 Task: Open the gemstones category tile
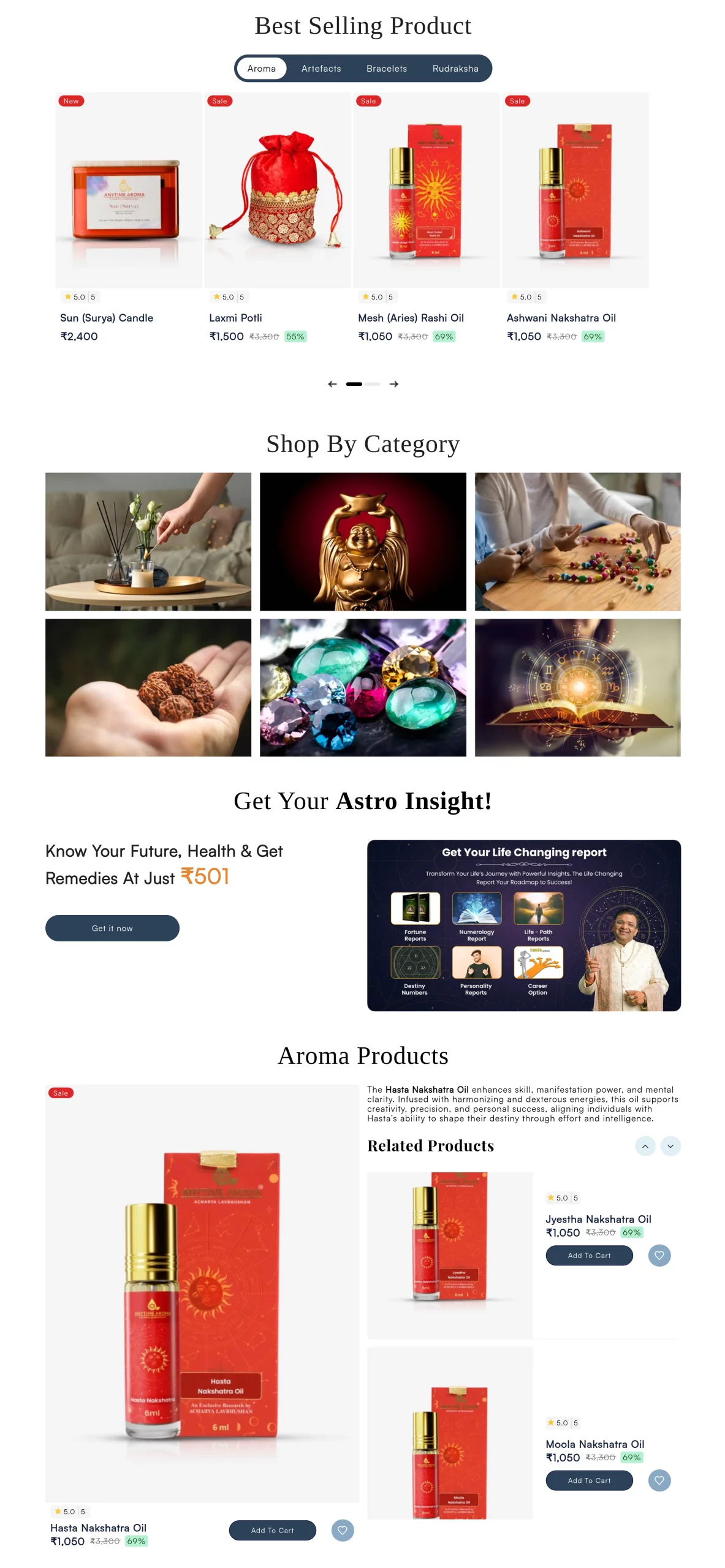coord(363,687)
